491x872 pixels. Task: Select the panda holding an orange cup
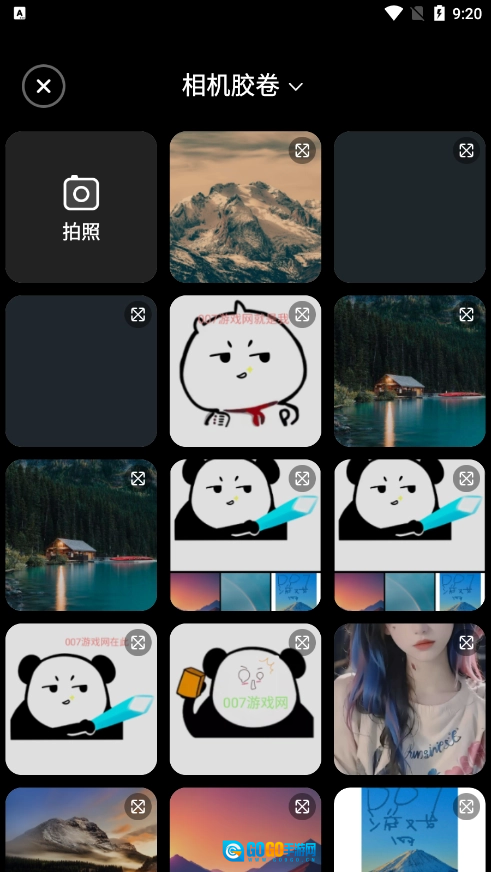click(x=245, y=699)
